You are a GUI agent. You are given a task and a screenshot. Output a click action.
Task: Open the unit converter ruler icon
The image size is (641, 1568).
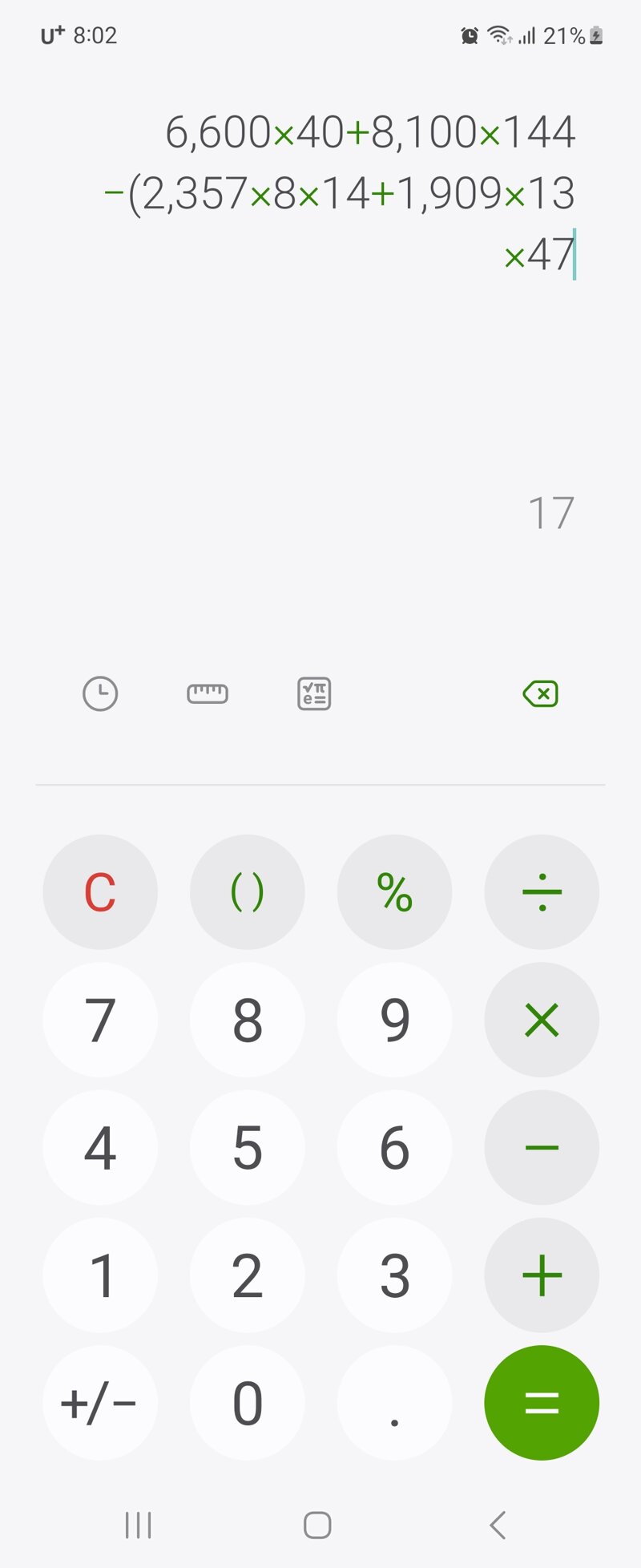pyautogui.click(x=208, y=693)
